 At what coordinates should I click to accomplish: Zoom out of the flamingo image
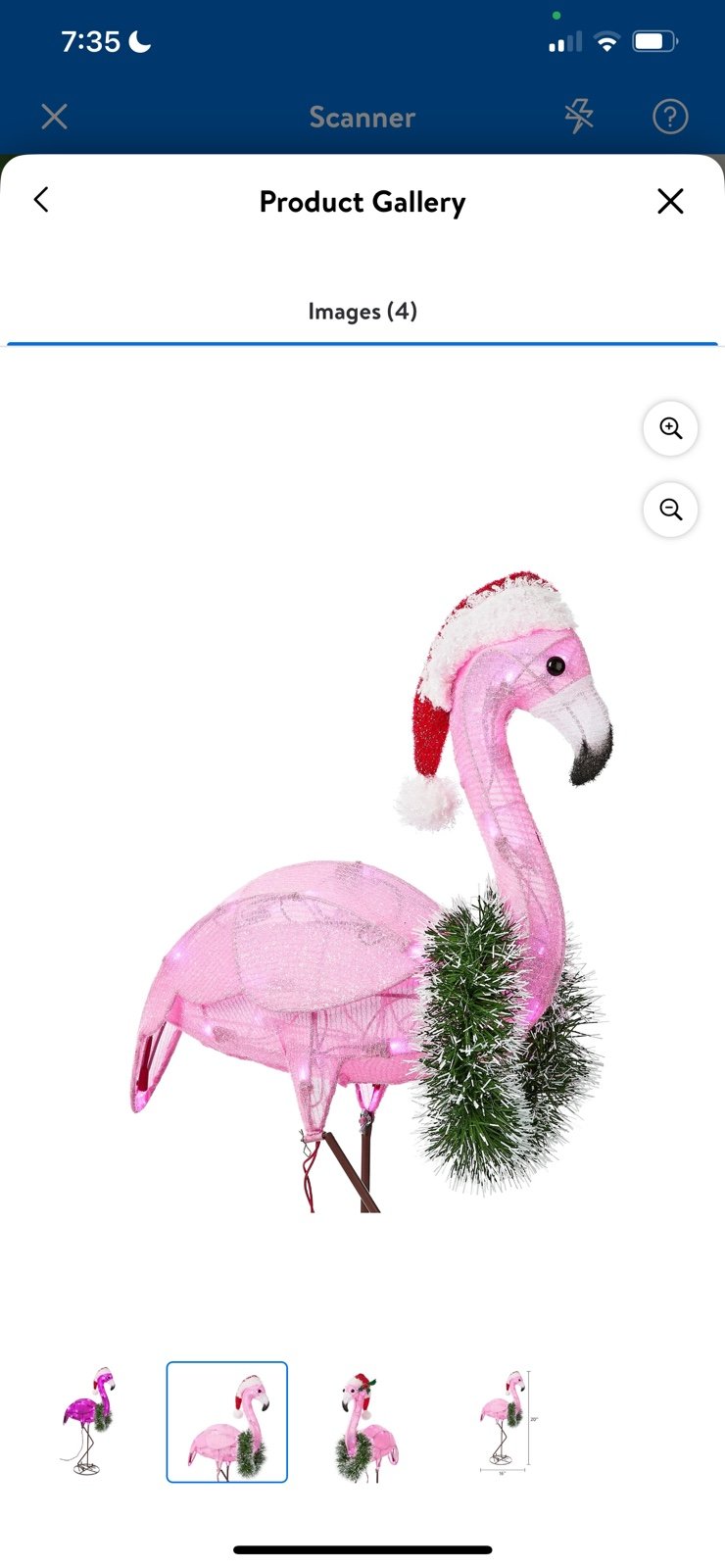670,510
